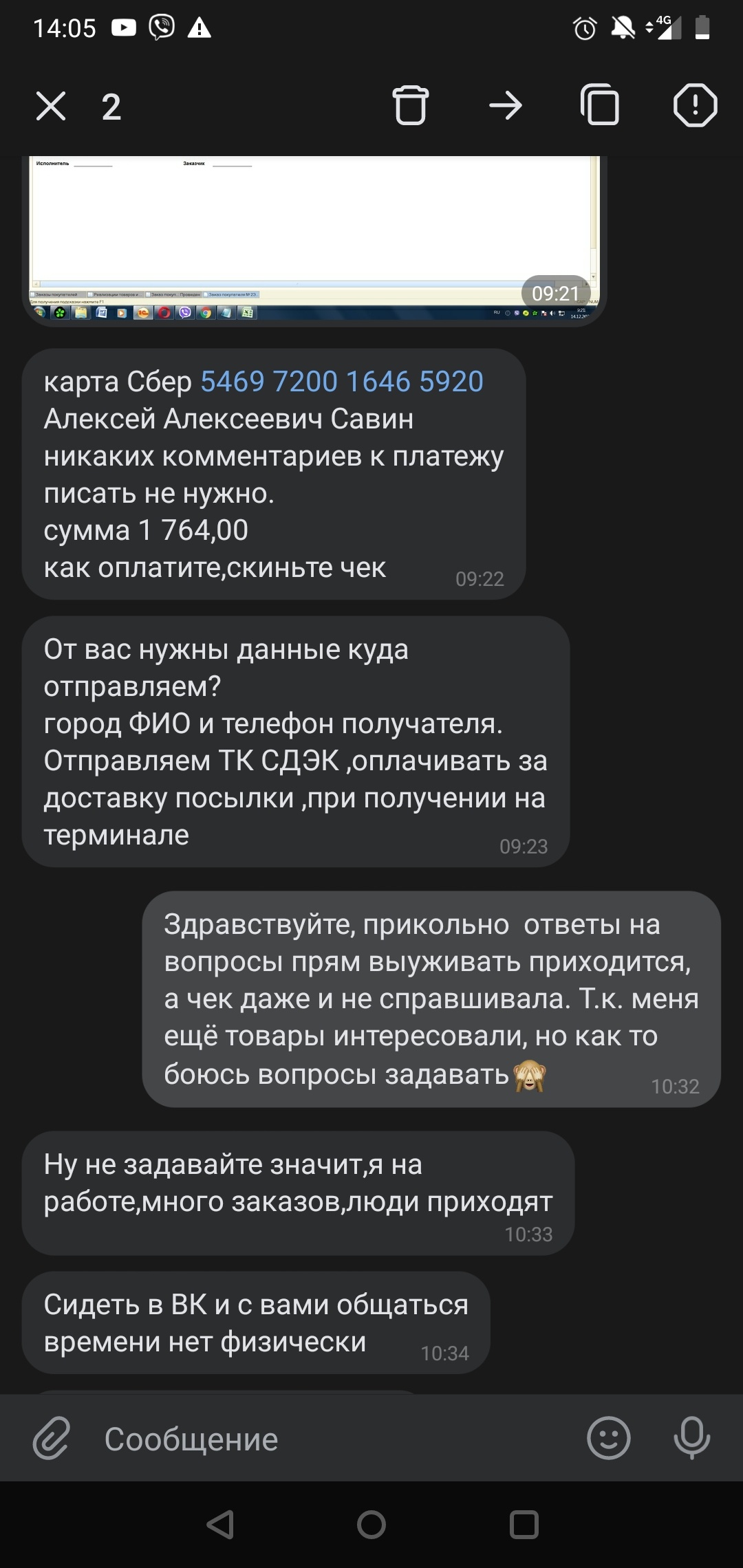Open the screenshot image sent at 09:21
Image resolution: width=743 pixels, height=1568 pixels.
pyautogui.click(x=314, y=234)
